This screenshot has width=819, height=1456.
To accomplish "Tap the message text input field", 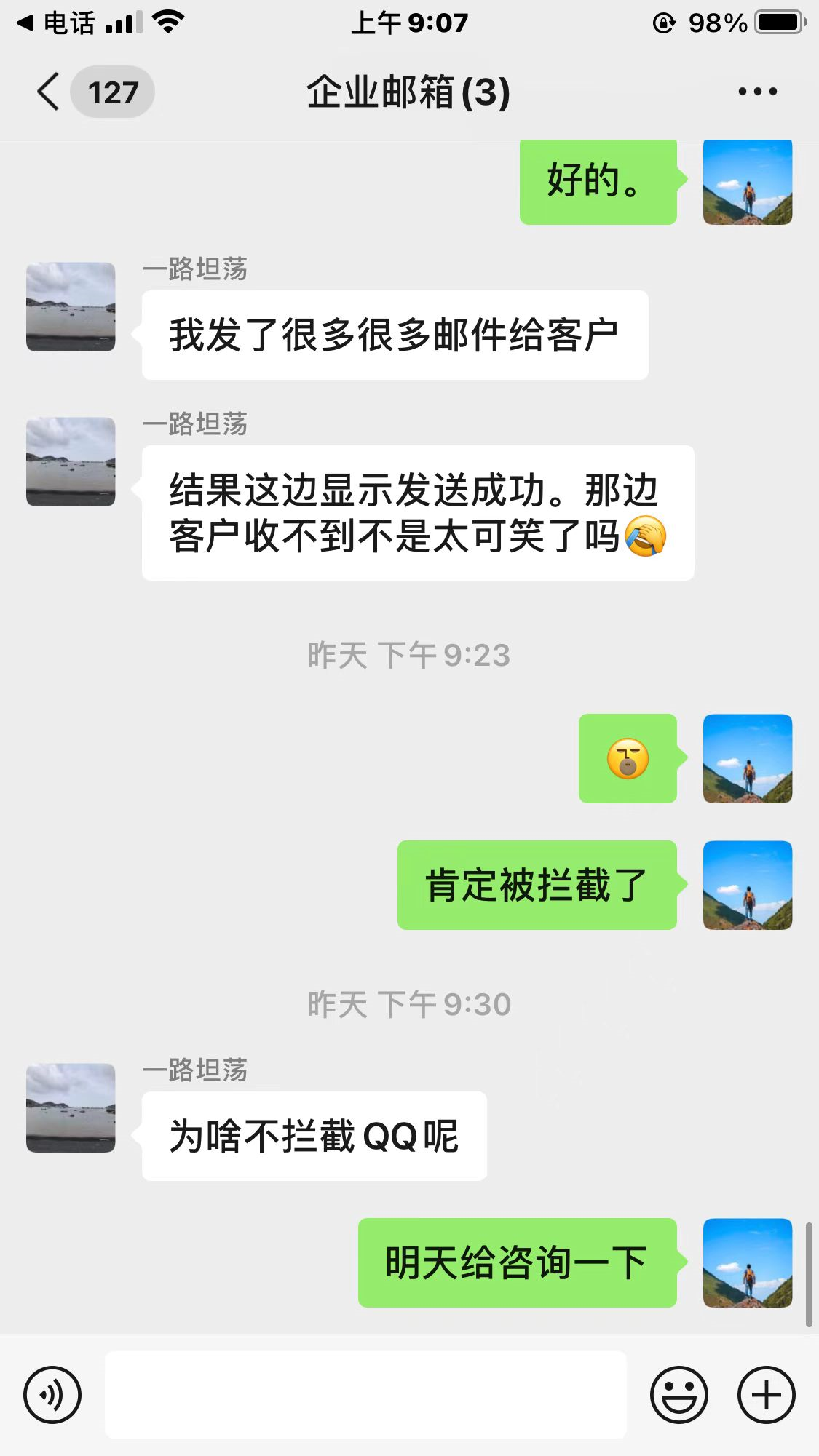I will coord(365,1395).
